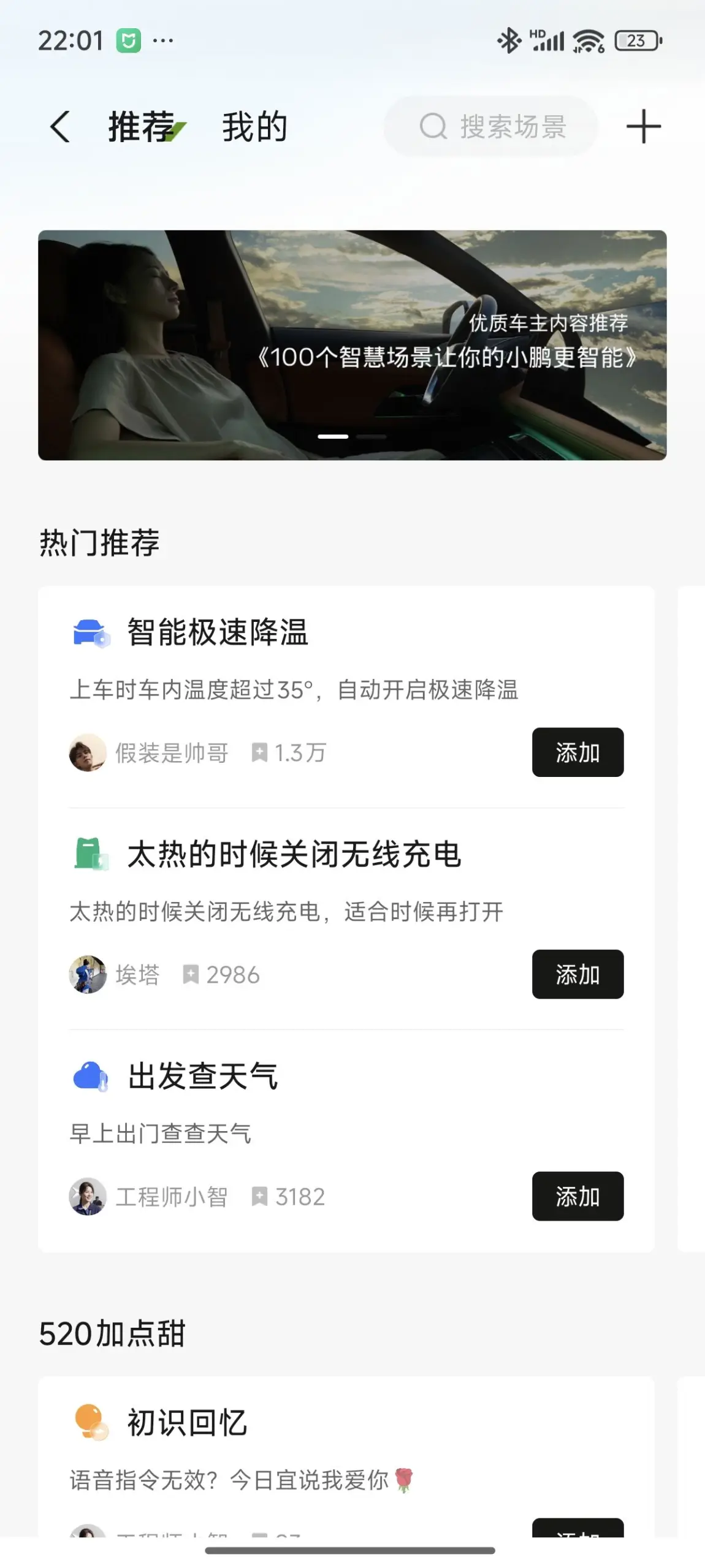Switch to the 我的 tab
The height and width of the screenshot is (1568, 705).
click(x=254, y=127)
